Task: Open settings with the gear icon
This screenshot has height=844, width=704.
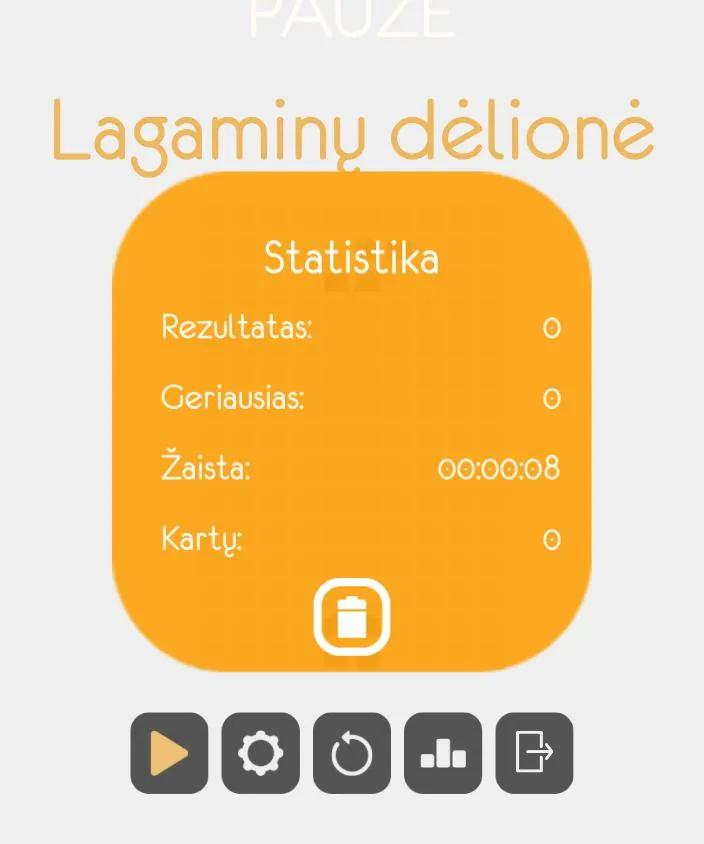Action: 260,753
